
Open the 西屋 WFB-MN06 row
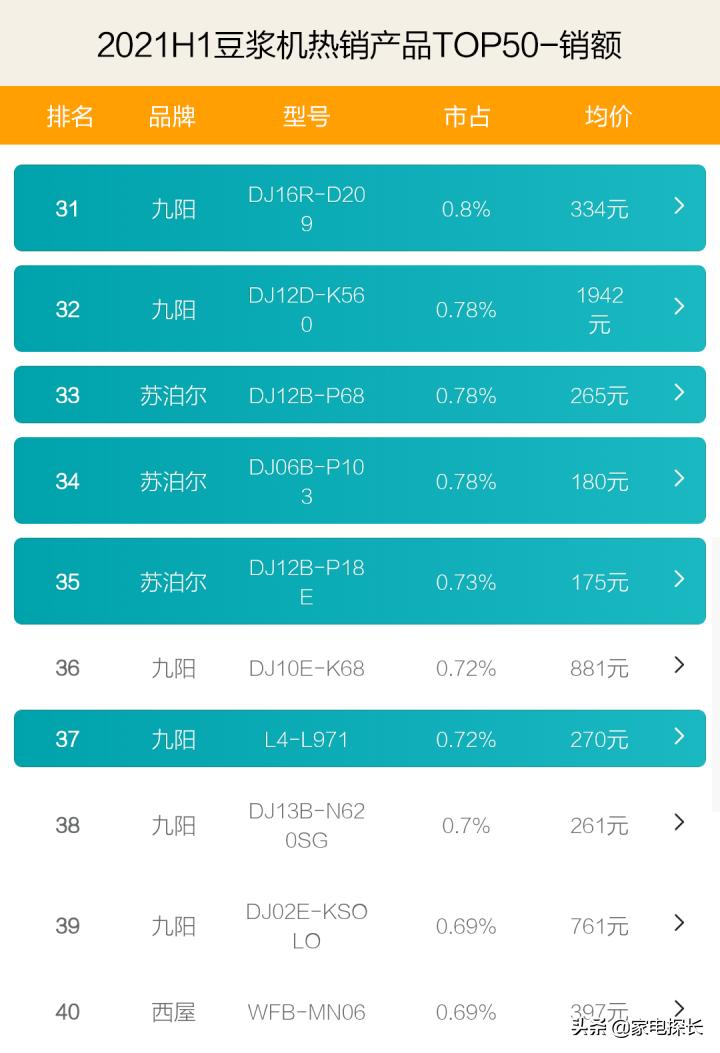[360, 1011]
